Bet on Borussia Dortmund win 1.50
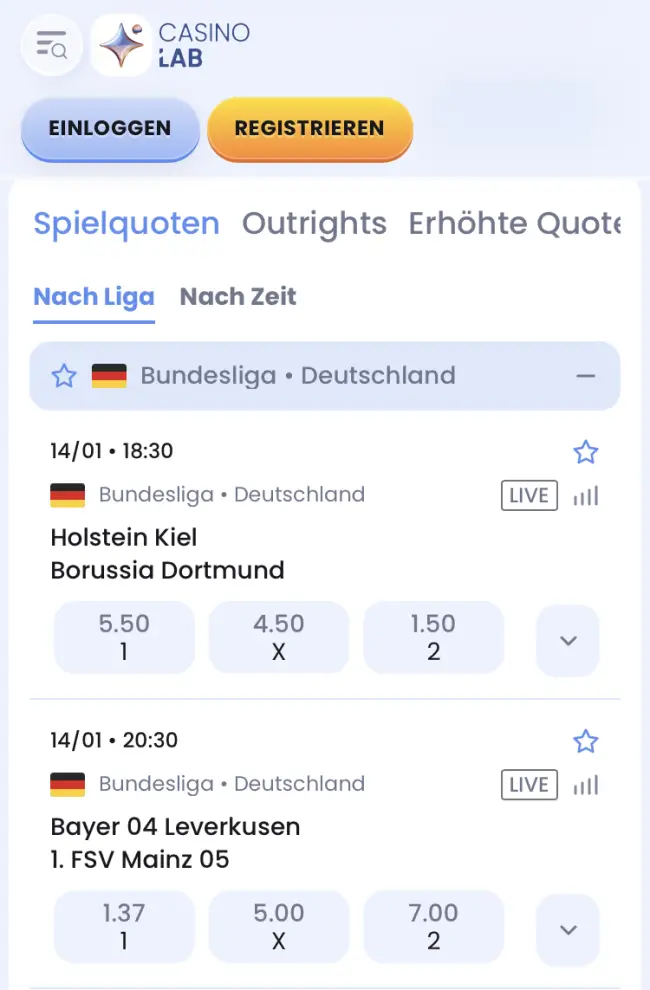This screenshot has width=650, height=990. 433,637
